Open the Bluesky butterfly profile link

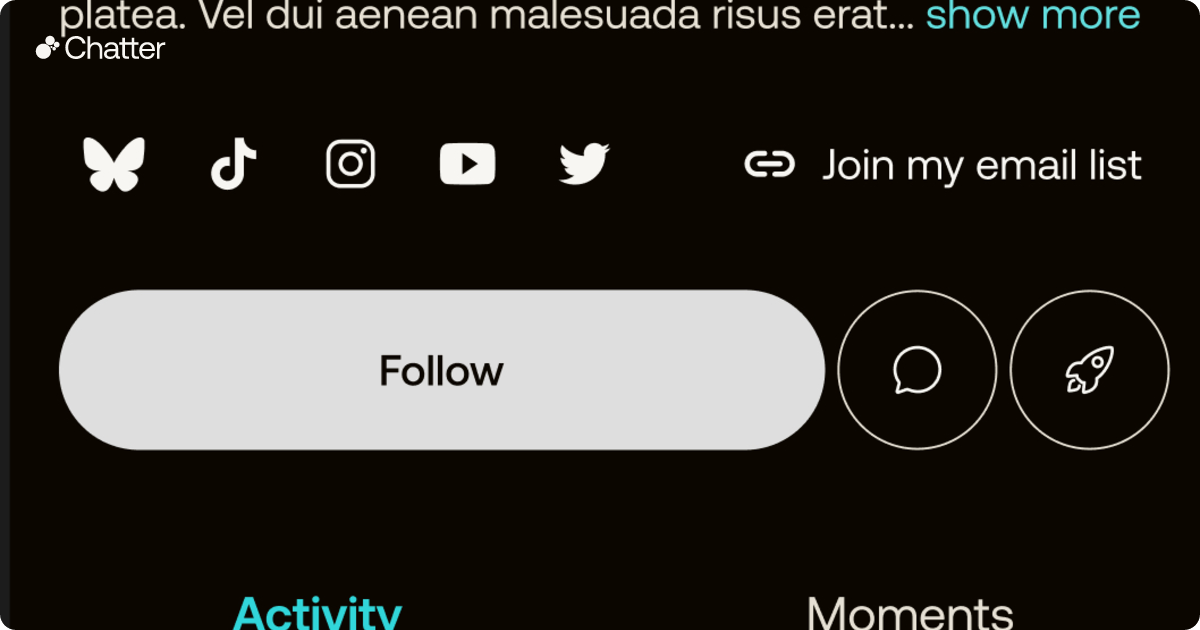click(114, 165)
